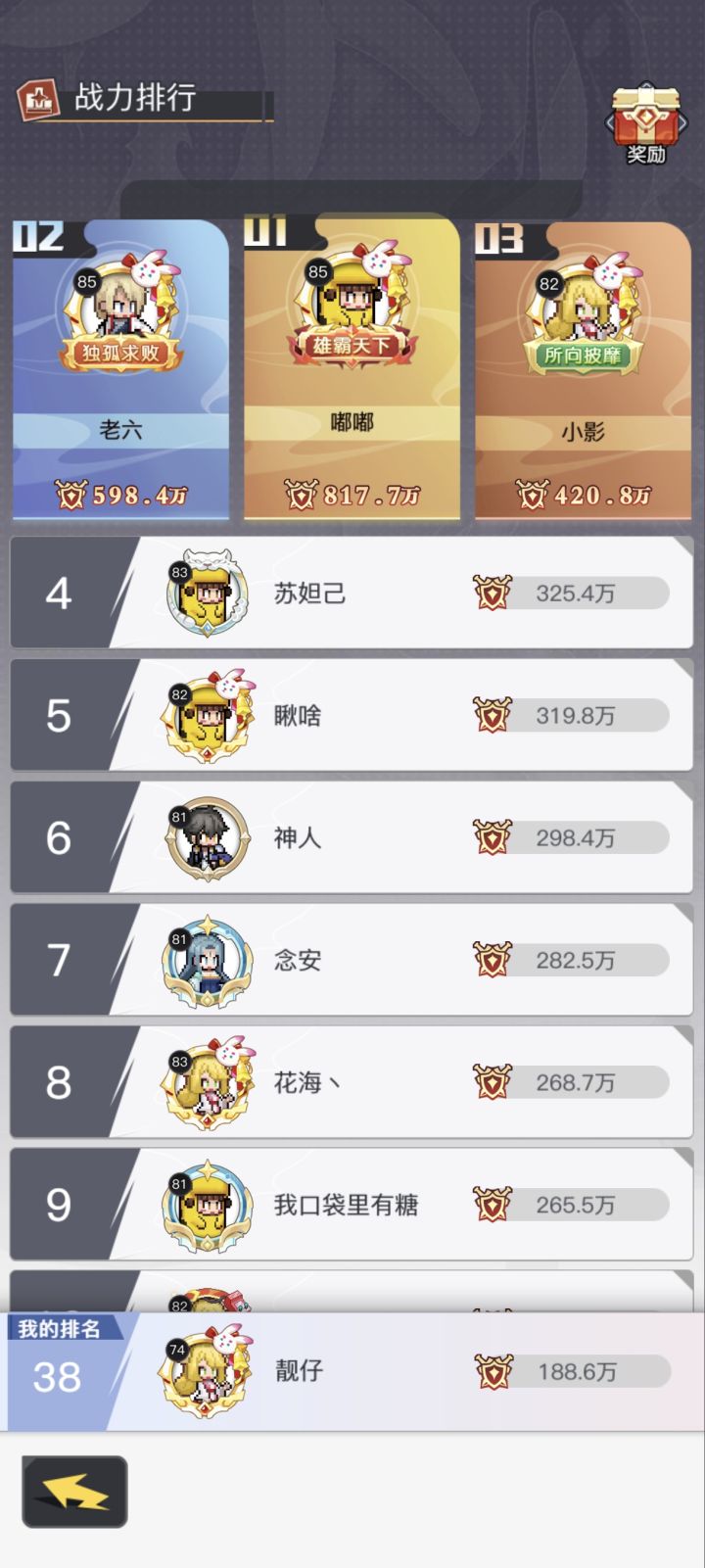
Task: Open the 奖励 reward chest icon
Action: pyautogui.click(x=646, y=119)
